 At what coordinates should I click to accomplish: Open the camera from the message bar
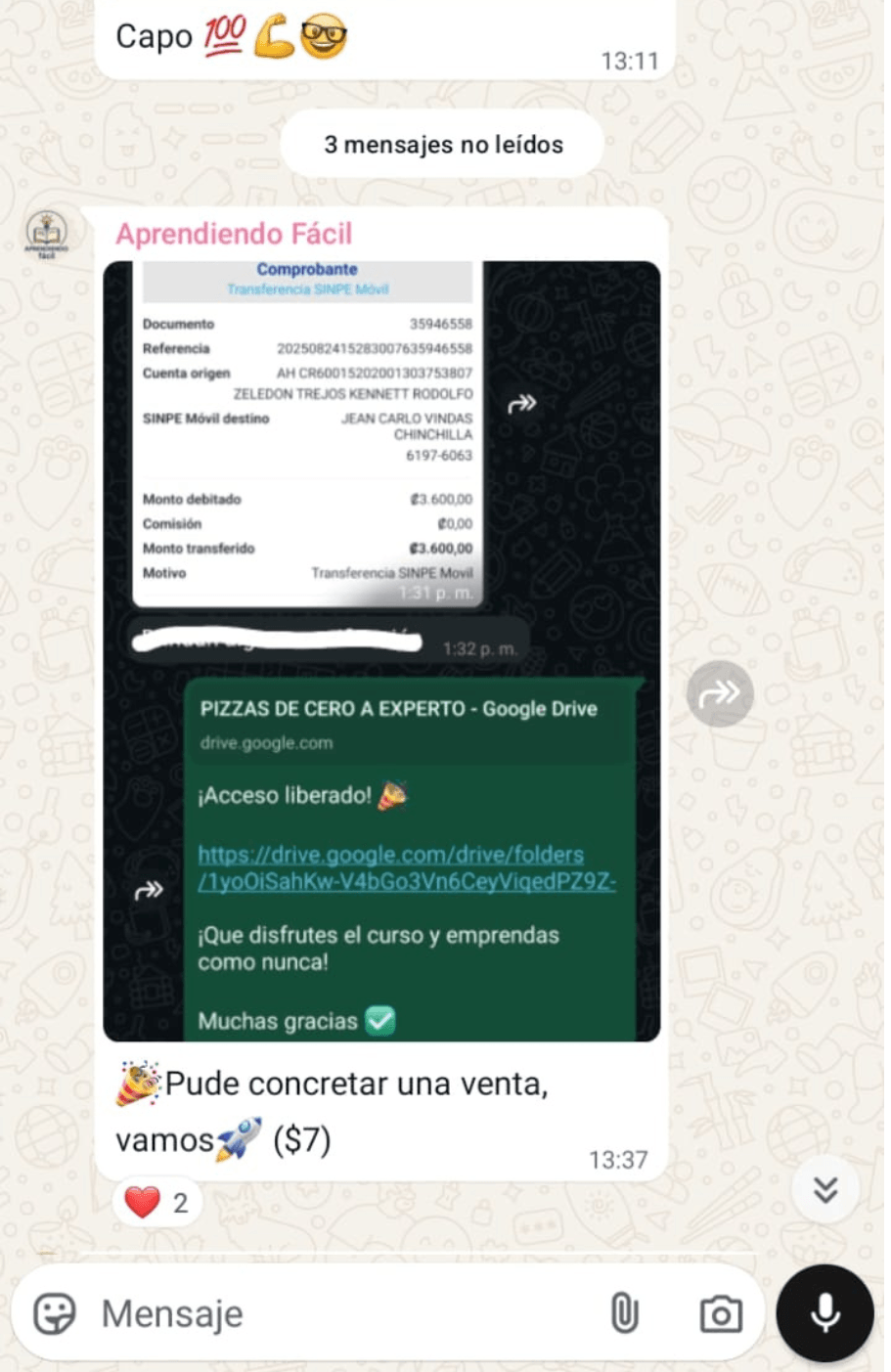pos(721,1313)
